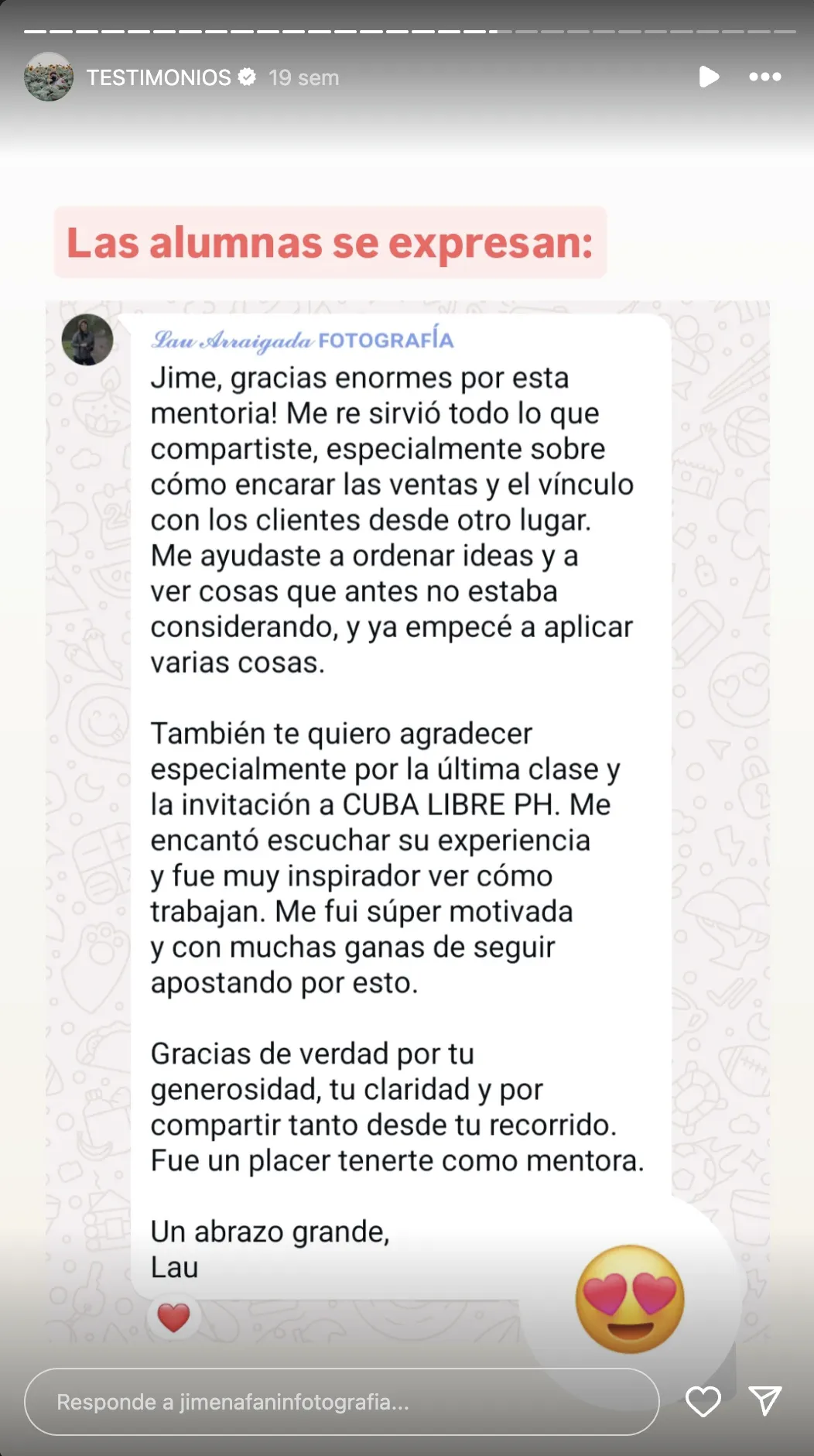814x1456 pixels.
Task: Tap the TESTIMONIOS account name
Action: pyautogui.click(x=159, y=77)
